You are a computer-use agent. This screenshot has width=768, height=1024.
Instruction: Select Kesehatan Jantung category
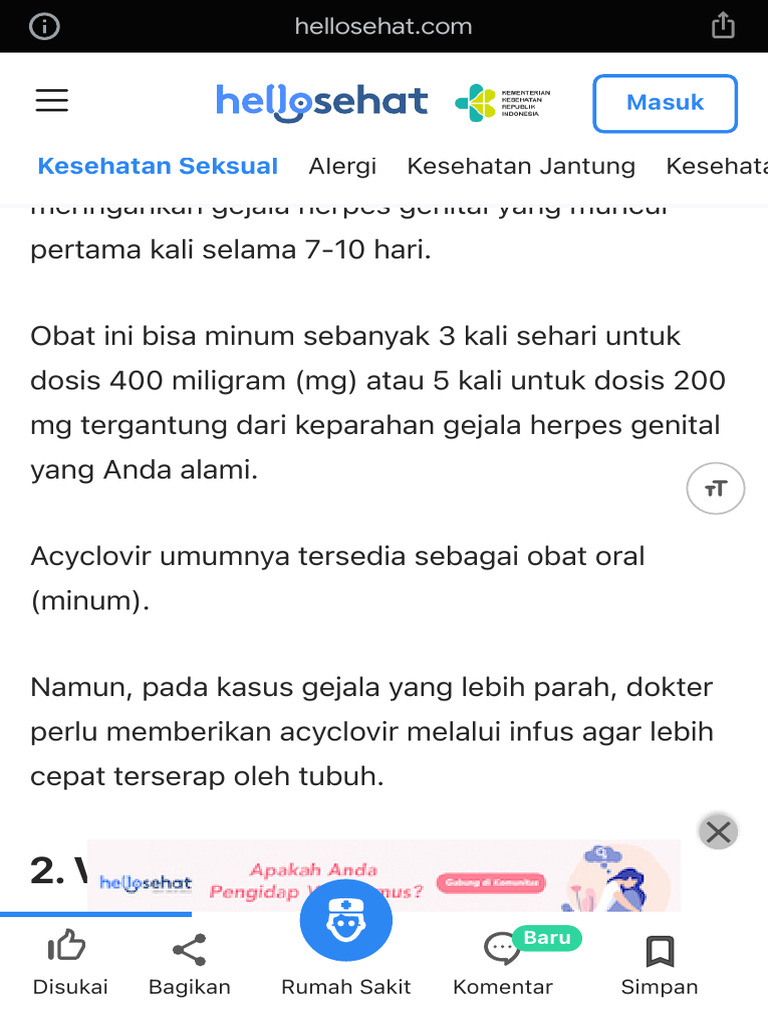point(520,166)
